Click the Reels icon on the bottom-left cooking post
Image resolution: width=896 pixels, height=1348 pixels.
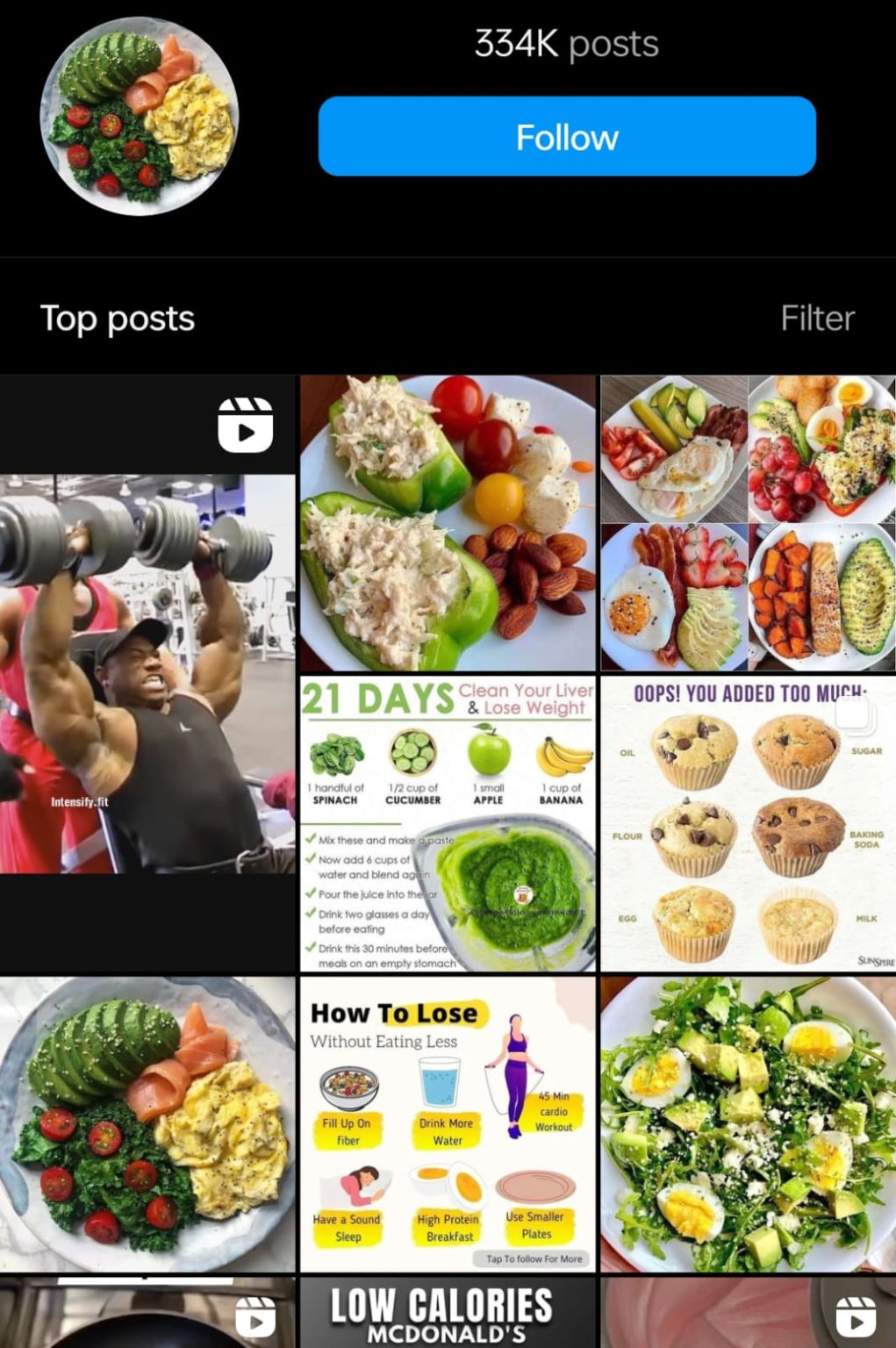(257, 1318)
